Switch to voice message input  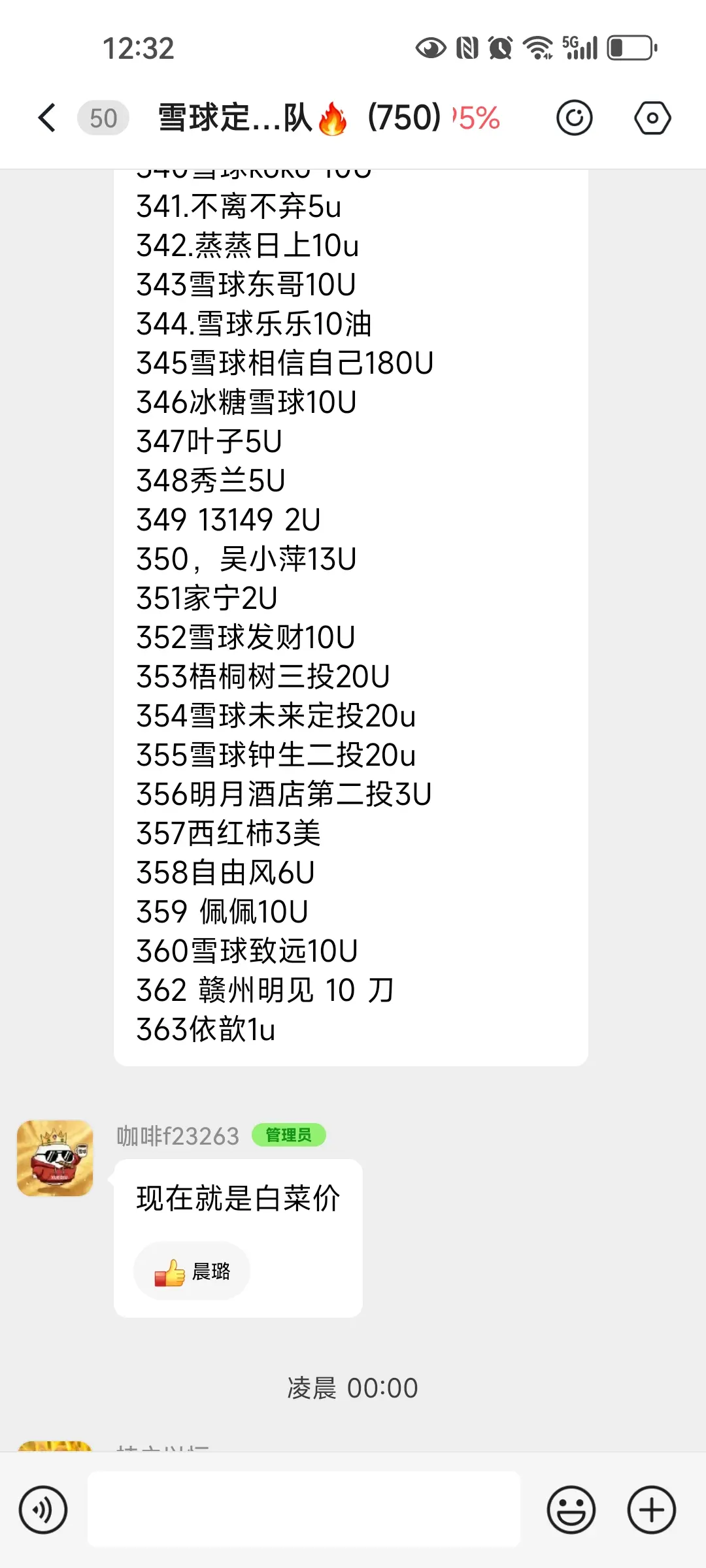(x=43, y=1510)
